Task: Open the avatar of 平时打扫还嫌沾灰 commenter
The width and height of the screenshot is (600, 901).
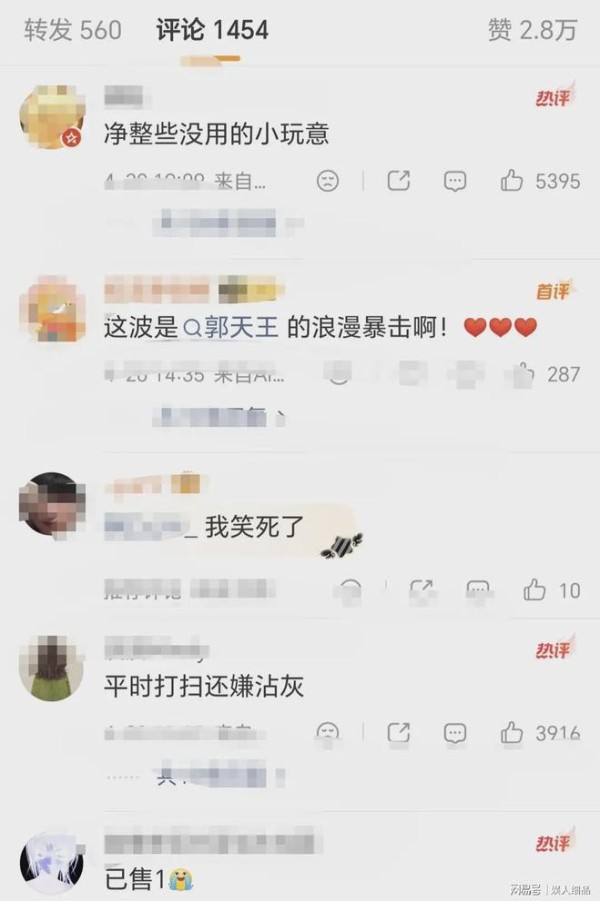Action: [x=51, y=667]
